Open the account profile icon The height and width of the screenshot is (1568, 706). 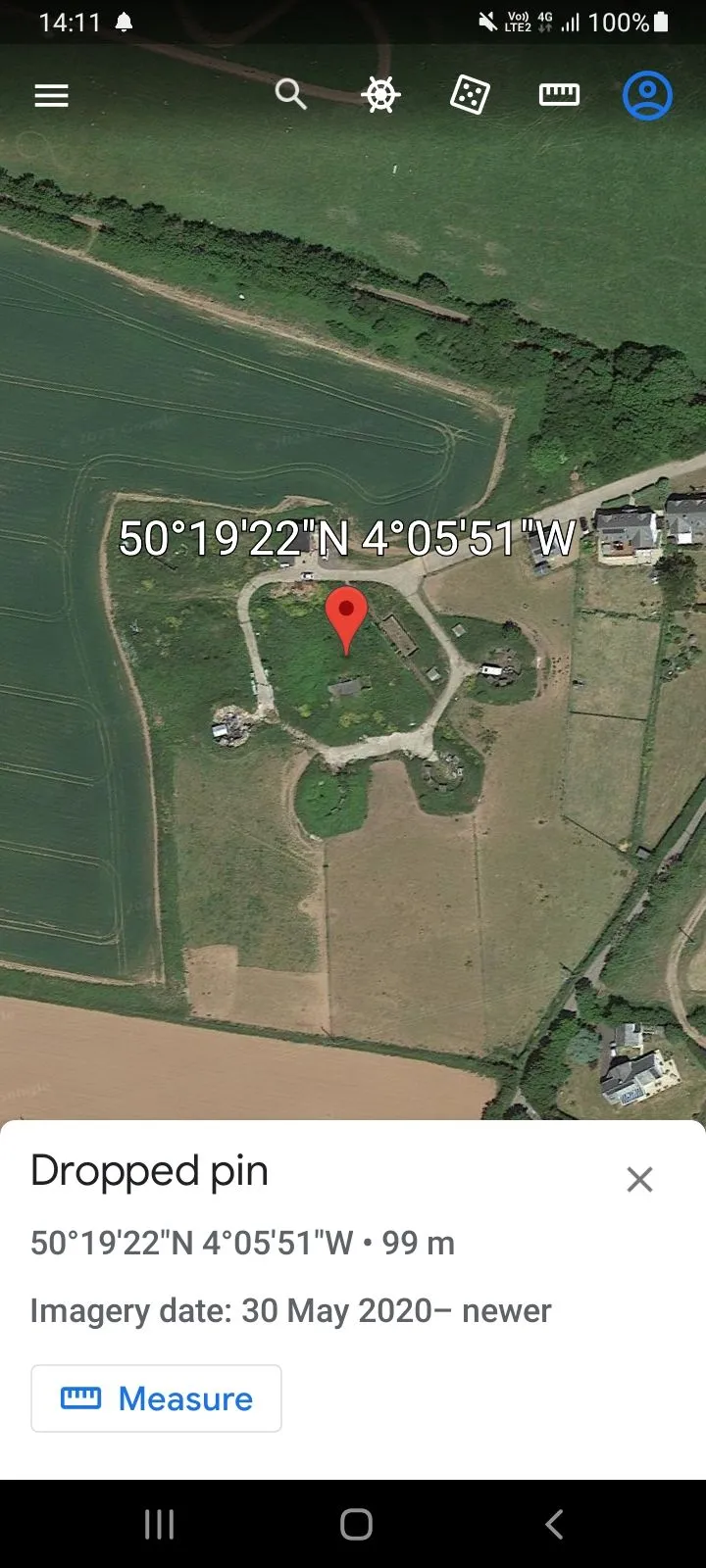coord(648,95)
